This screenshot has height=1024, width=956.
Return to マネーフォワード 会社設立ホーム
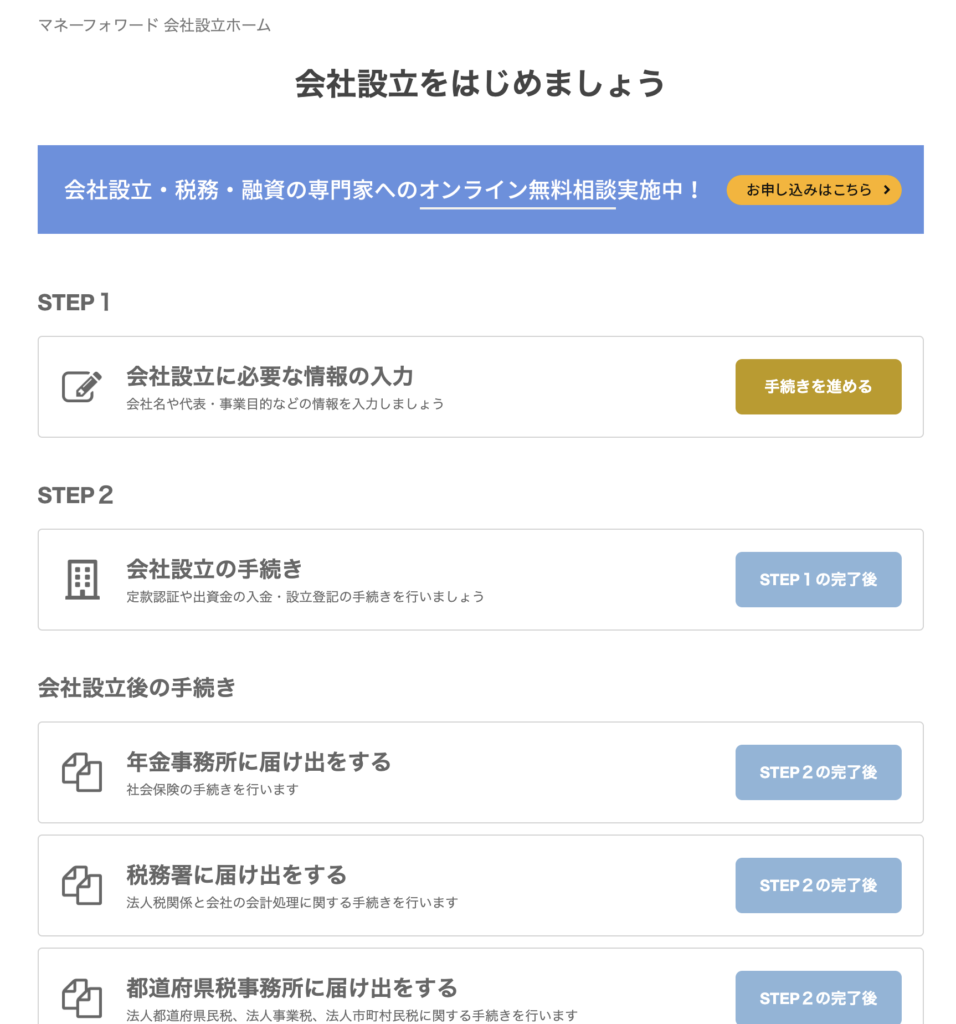(152, 27)
